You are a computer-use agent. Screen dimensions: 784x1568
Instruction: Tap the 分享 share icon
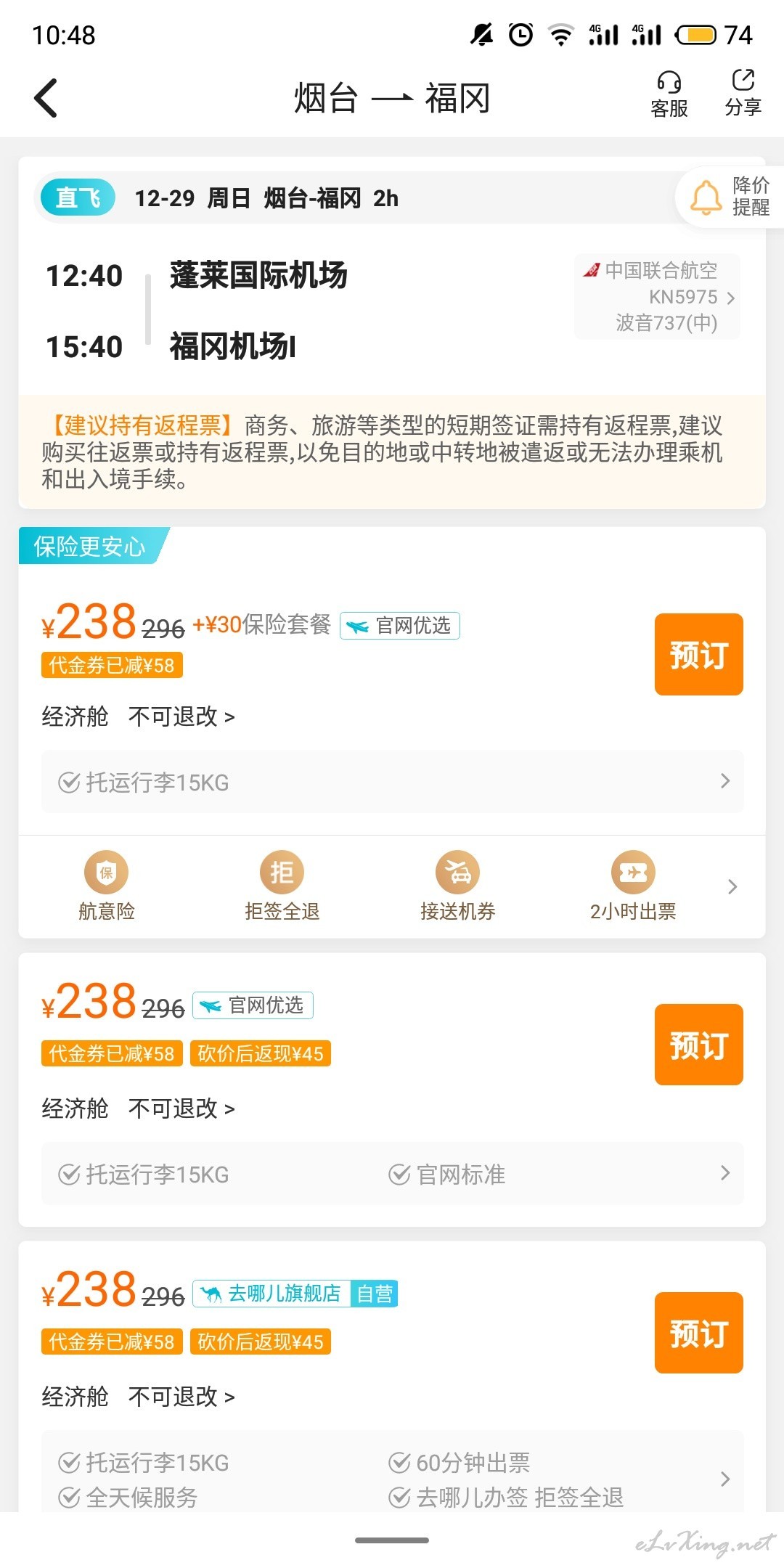click(x=743, y=94)
